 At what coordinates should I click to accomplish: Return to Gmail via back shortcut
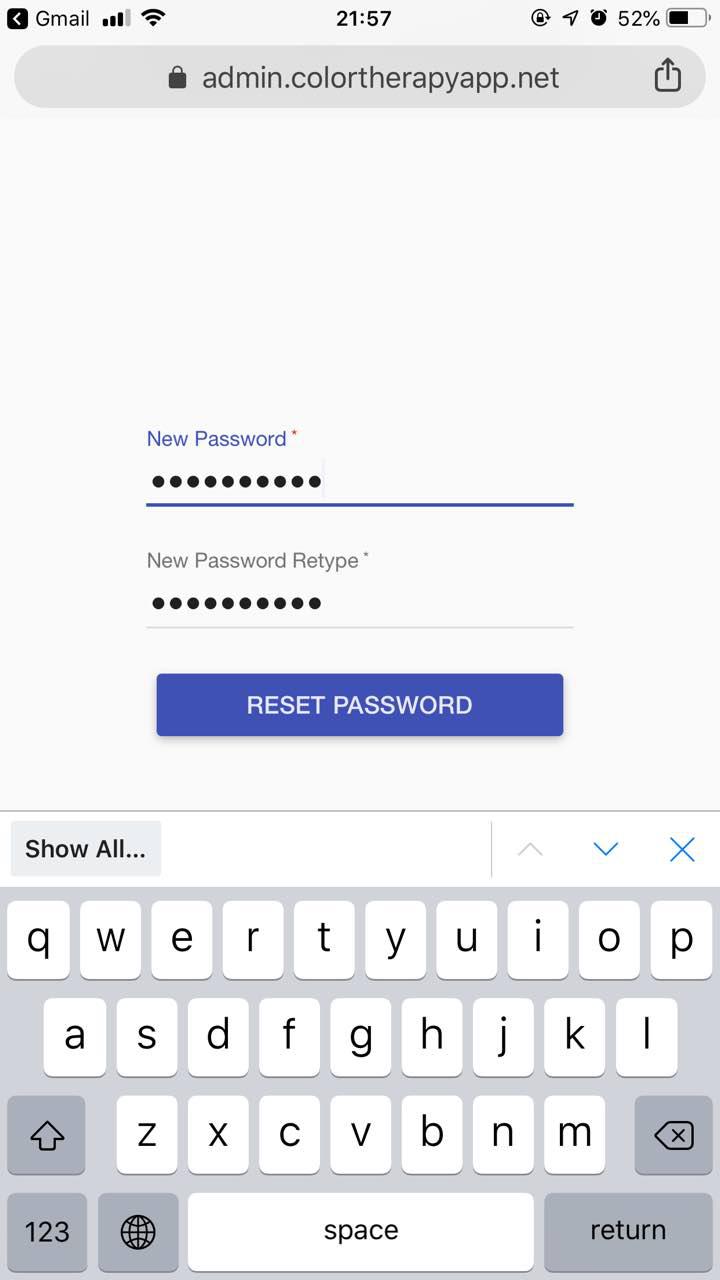pyautogui.click(x=48, y=18)
